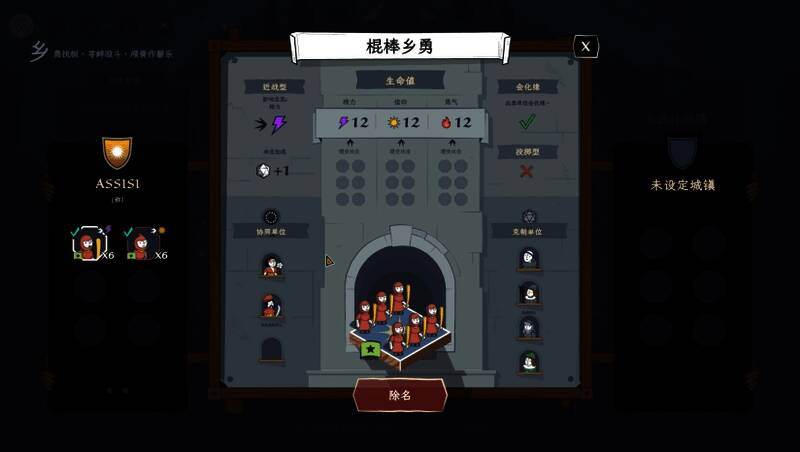Tap the 除名 dismiss button
Viewport: 800px width, 452px height.
point(400,395)
